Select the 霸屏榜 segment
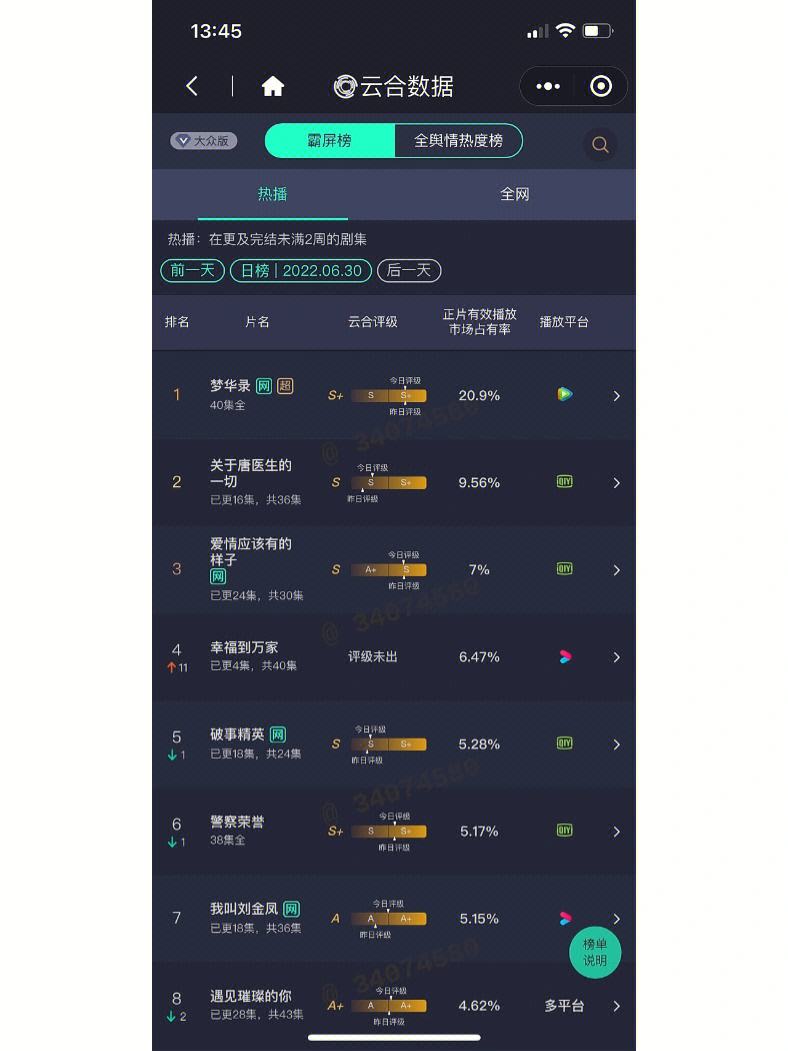 [x=330, y=141]
